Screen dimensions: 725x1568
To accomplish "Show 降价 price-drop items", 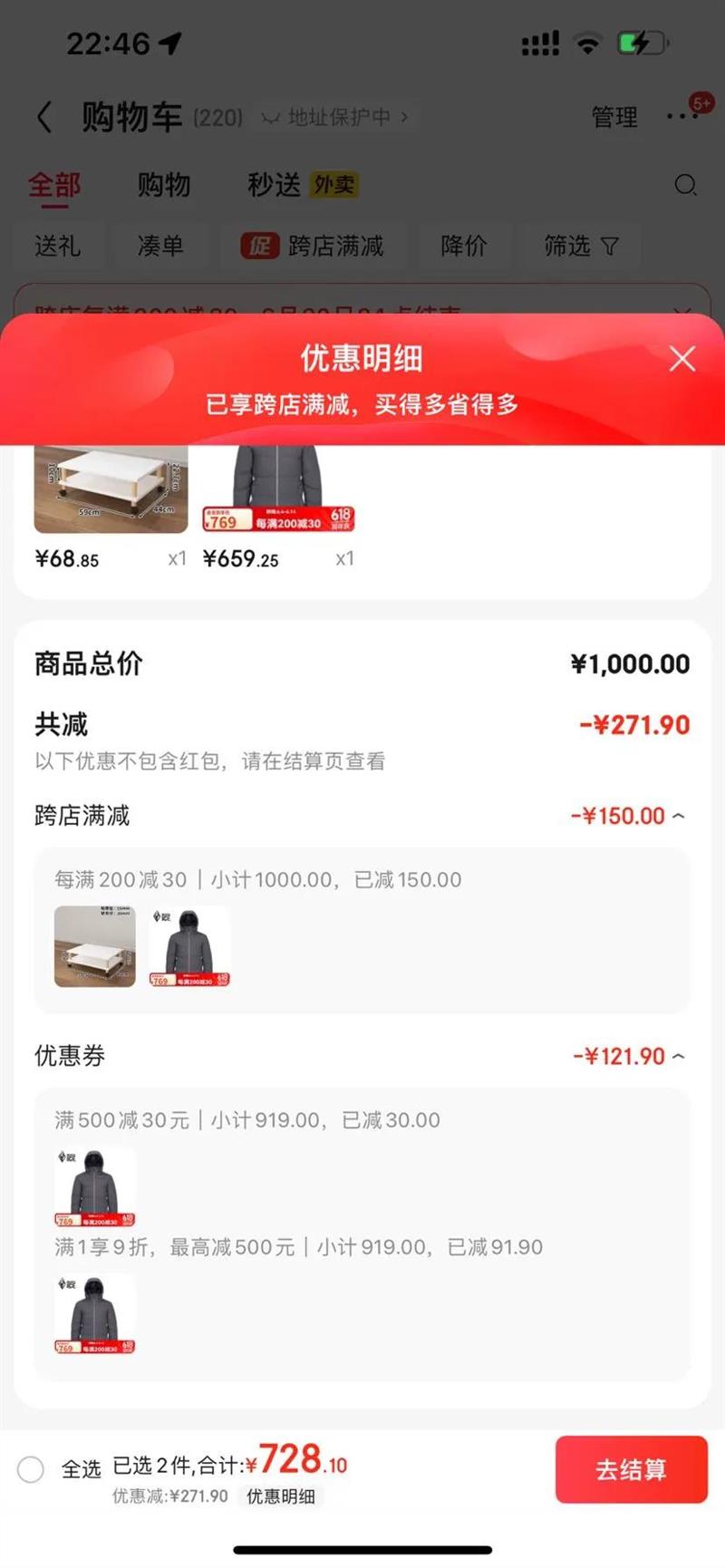I will coord(464,246).
